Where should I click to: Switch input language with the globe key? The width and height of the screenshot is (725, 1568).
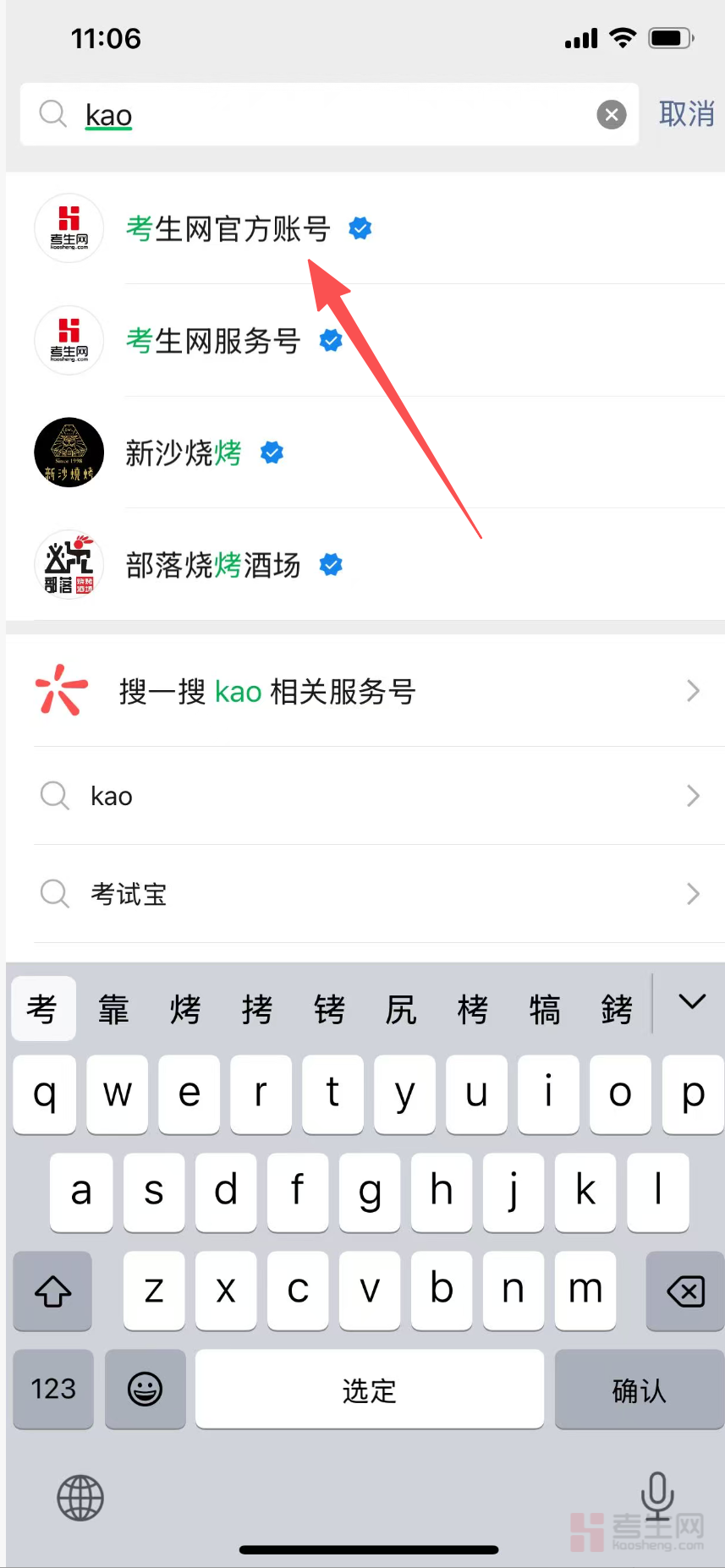pos(80,1498)
